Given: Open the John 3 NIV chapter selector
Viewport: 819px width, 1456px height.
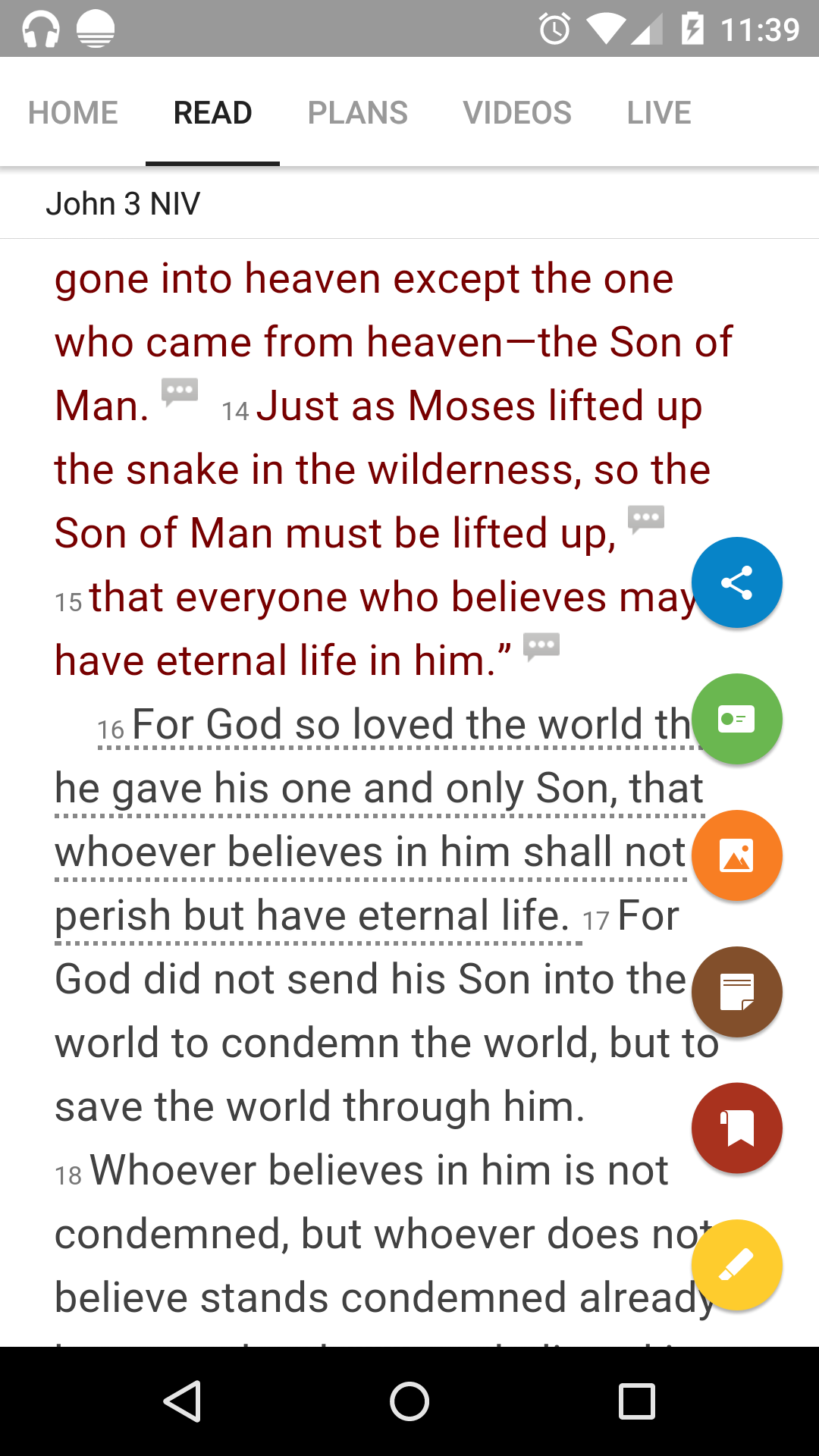Looking at the screenshot, I should (123, 203).
